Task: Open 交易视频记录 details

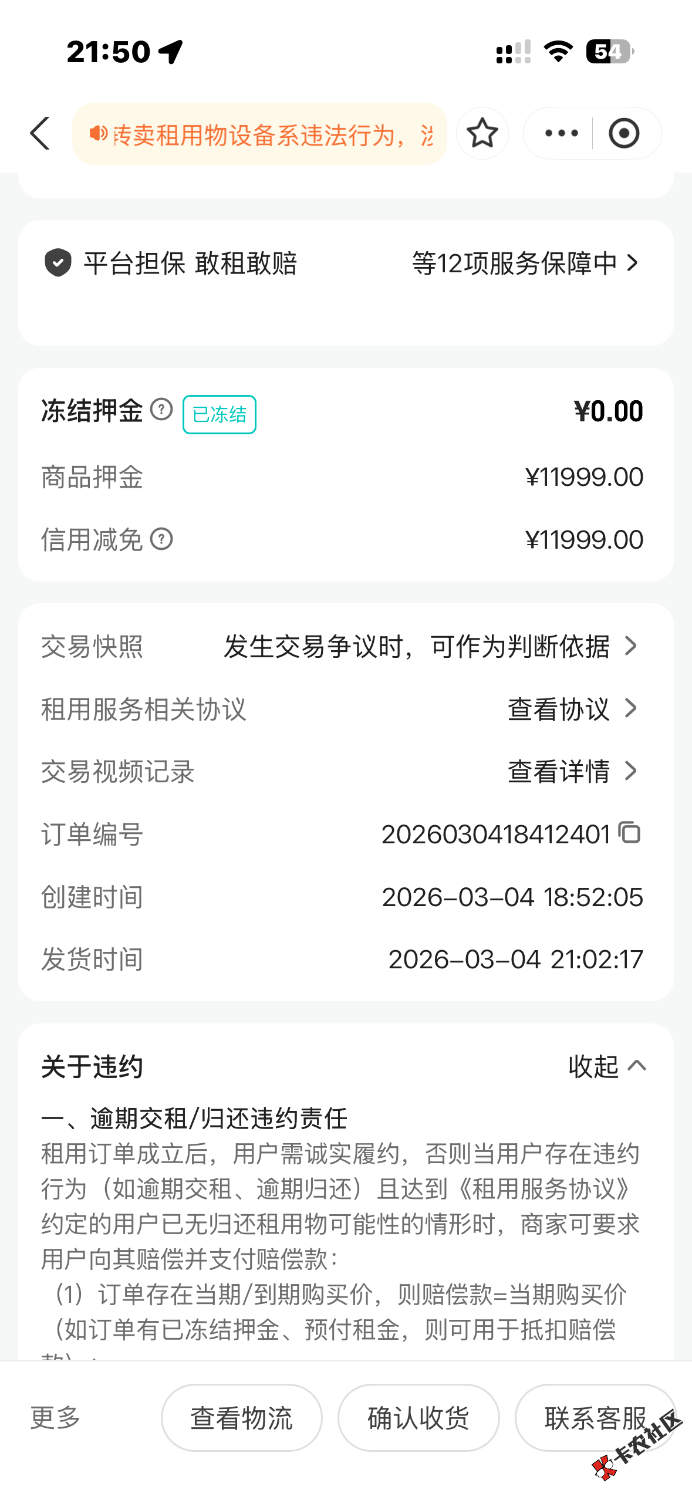Action: pos(572,771)
